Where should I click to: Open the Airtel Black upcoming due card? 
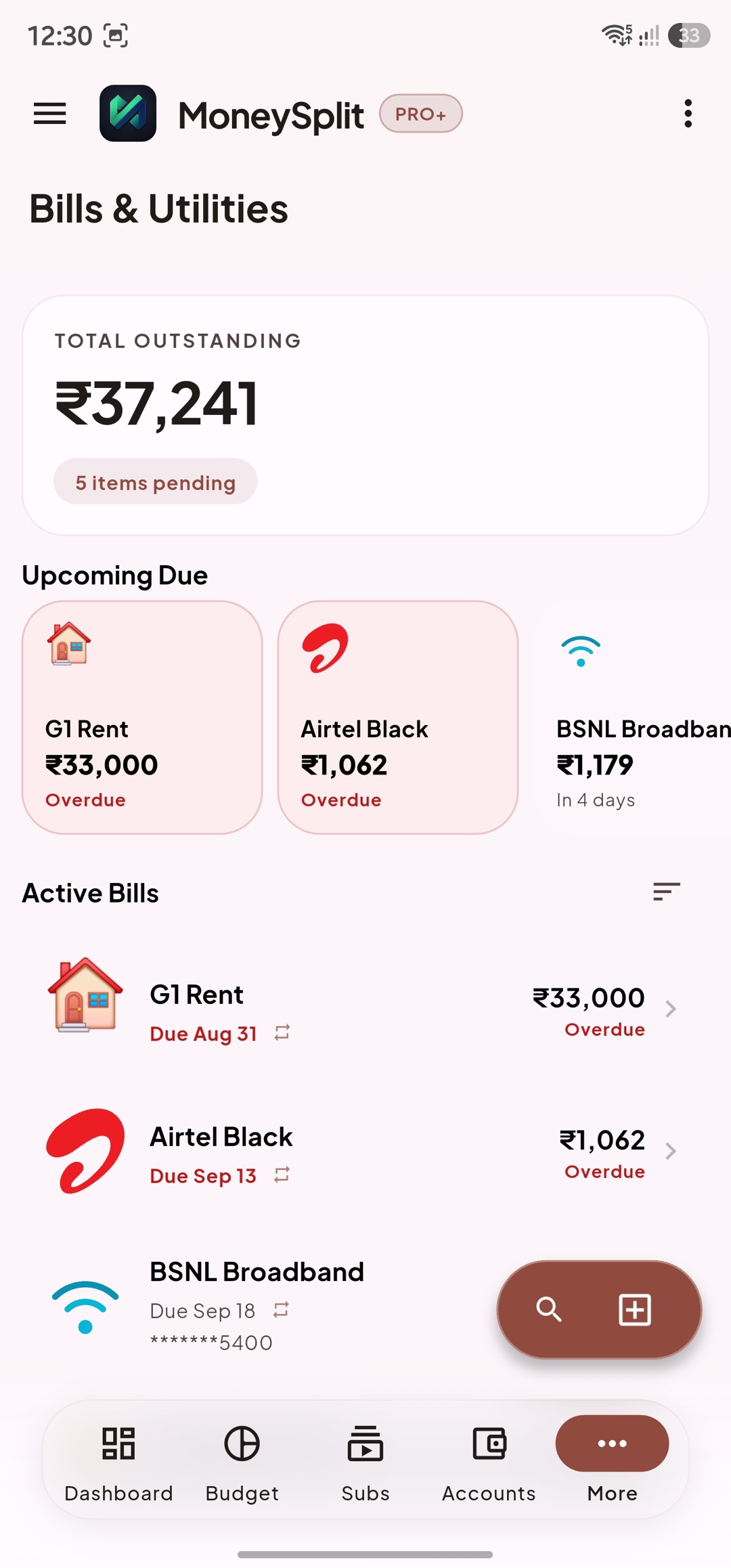tap(398, 717)
